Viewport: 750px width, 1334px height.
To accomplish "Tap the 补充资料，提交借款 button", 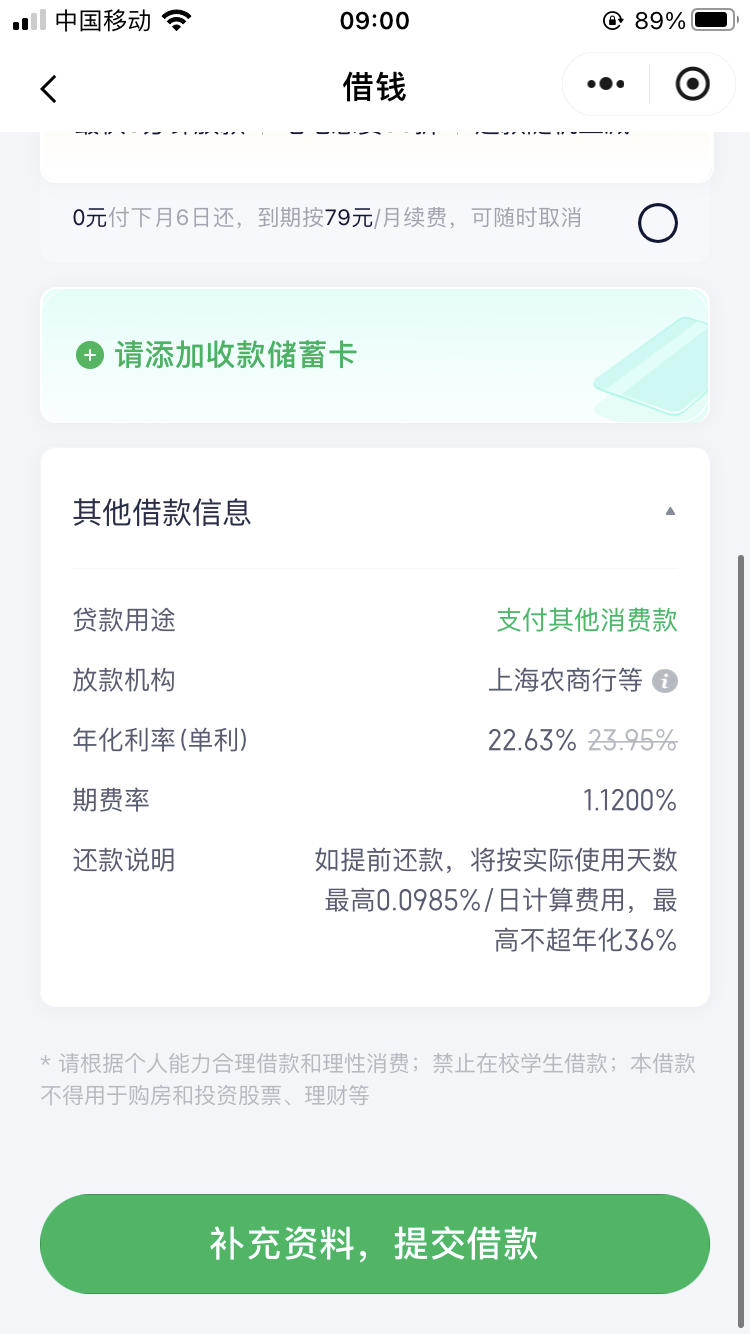I will pyautogui.click(x=375, y=1243).
